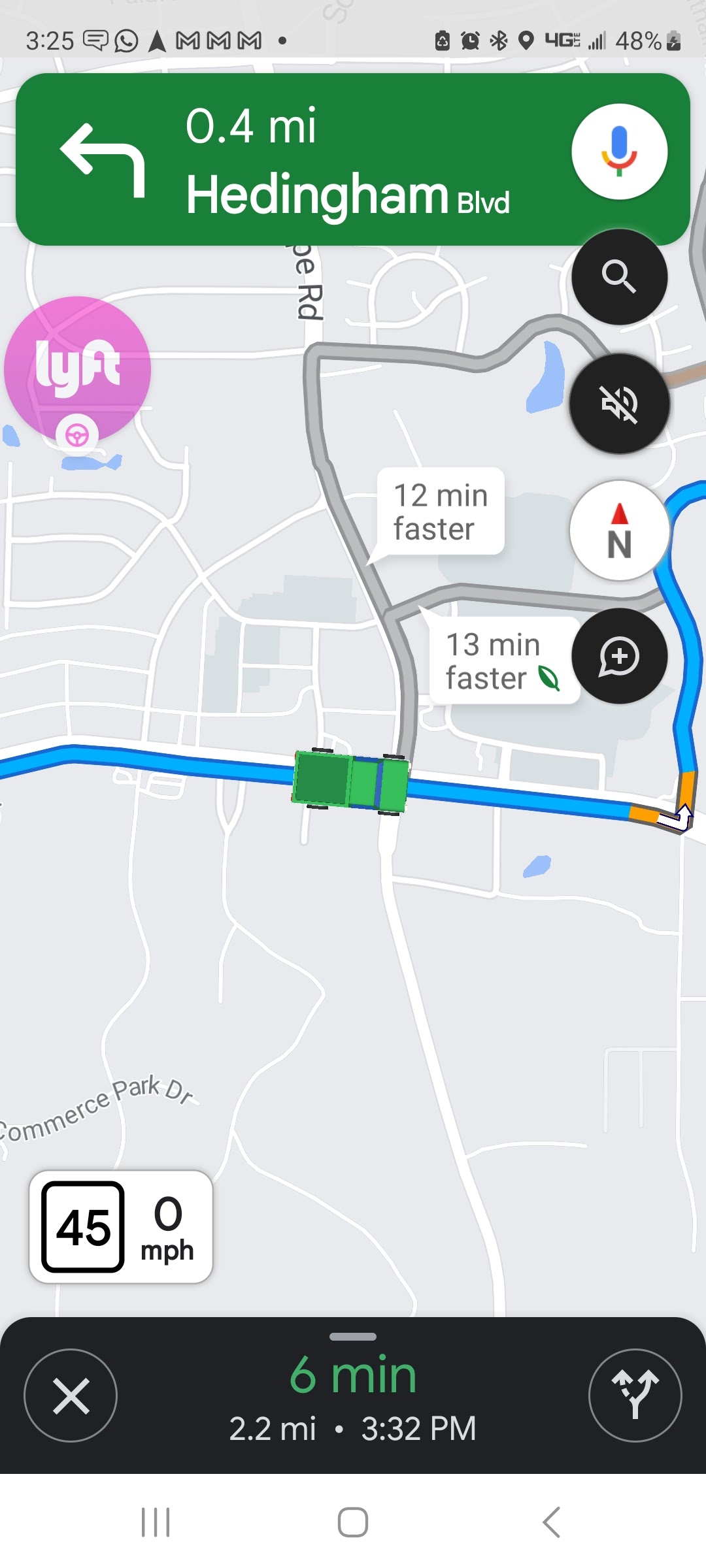Tap the compass to reorient north
This screenshot has height=1568, width=706.
coord(619,531)
